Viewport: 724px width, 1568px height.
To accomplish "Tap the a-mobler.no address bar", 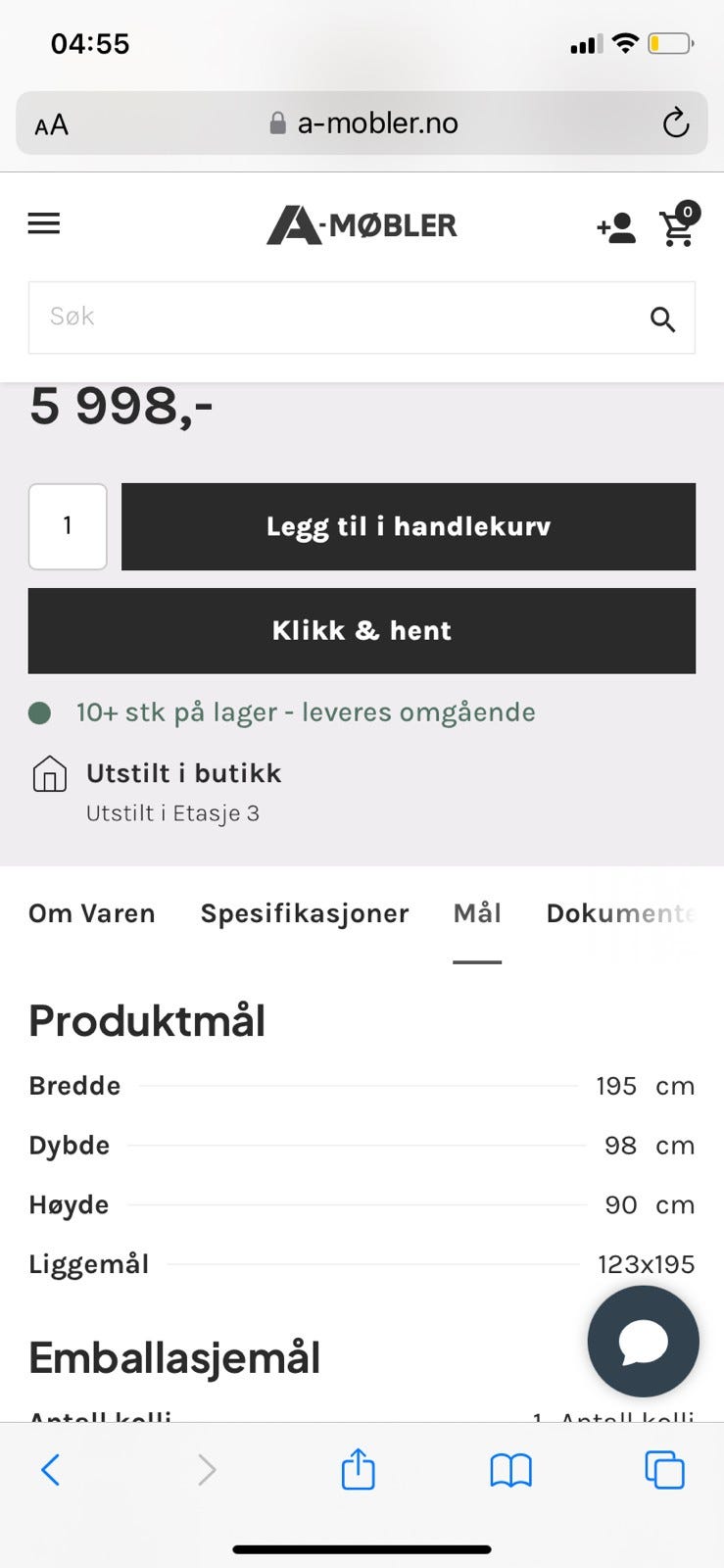I will point(362,123).
